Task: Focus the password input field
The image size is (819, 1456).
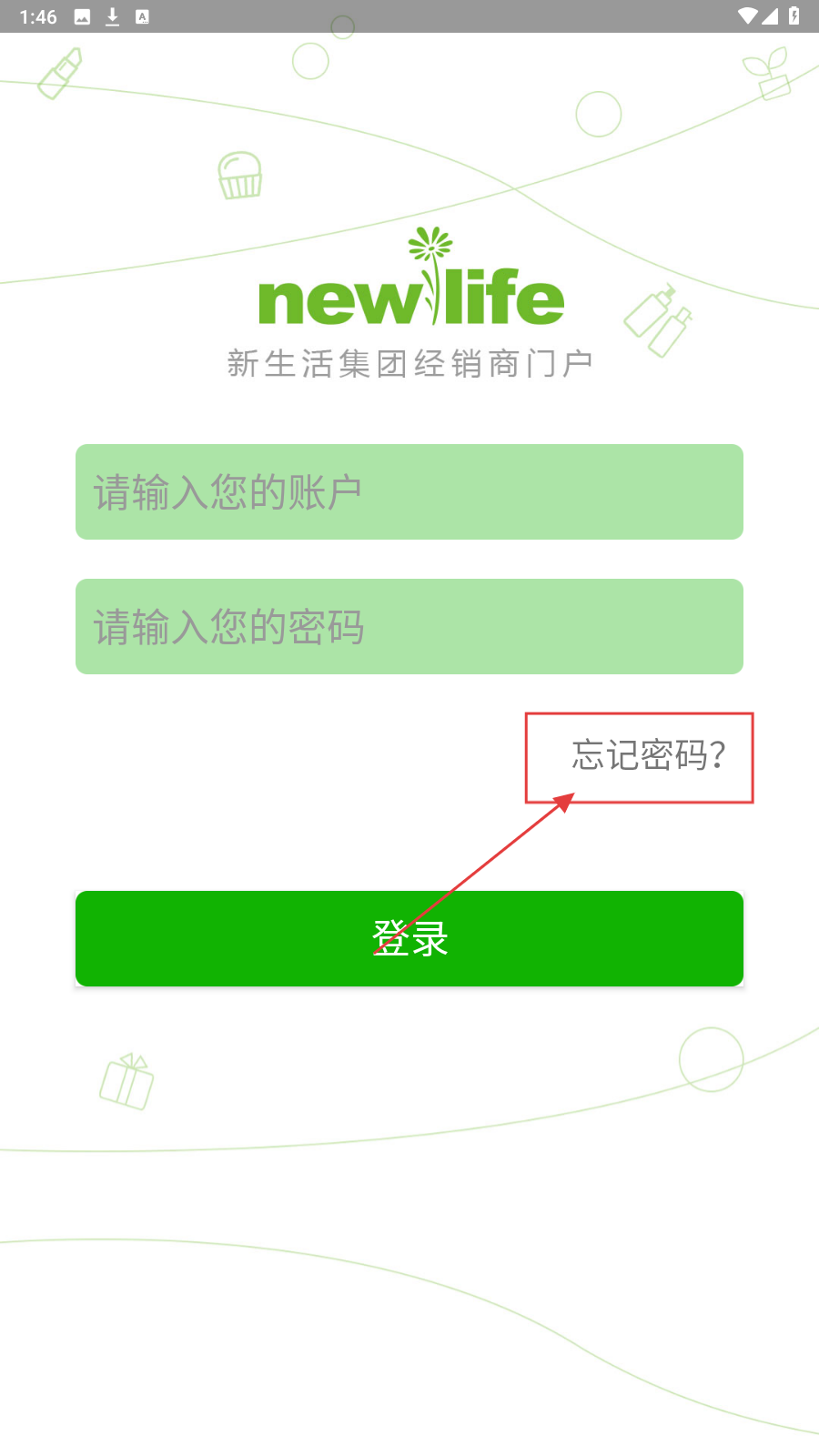Action: (409, 627)
